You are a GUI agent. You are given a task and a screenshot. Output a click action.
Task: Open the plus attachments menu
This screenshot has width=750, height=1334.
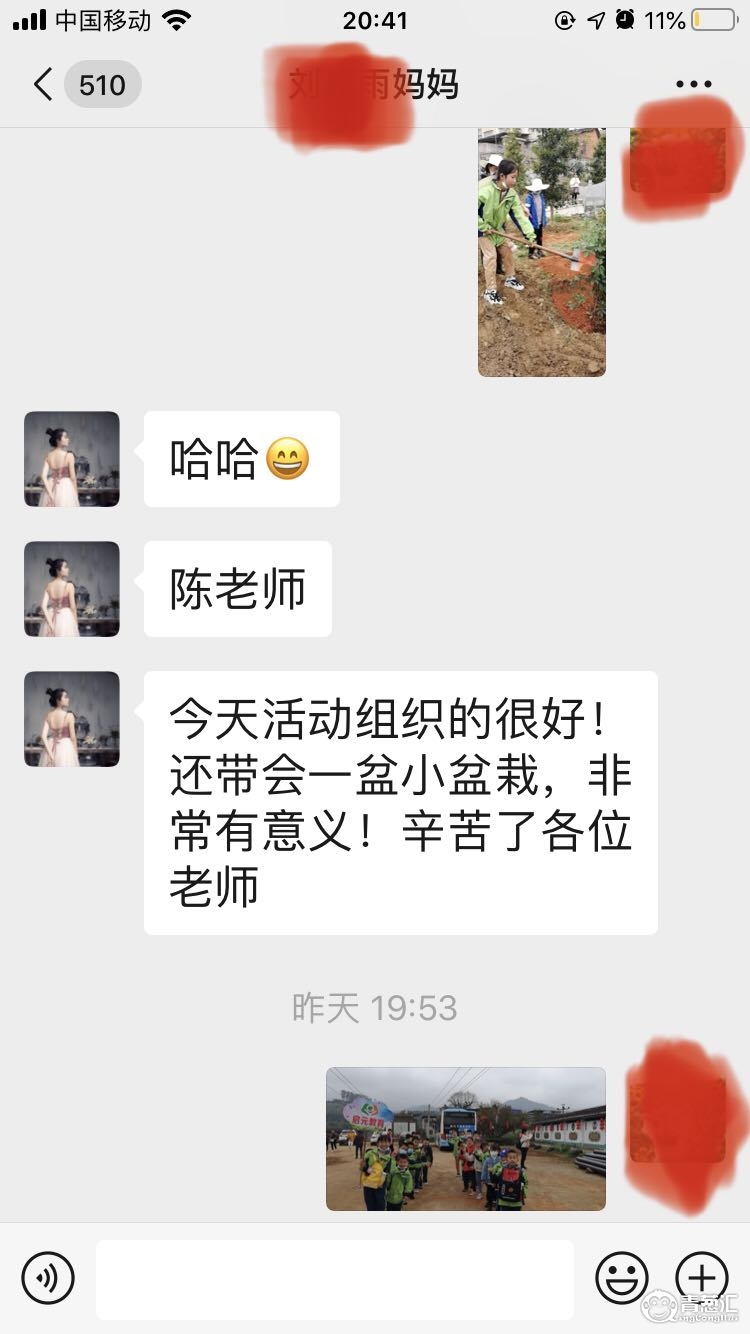coord(702,1278)
